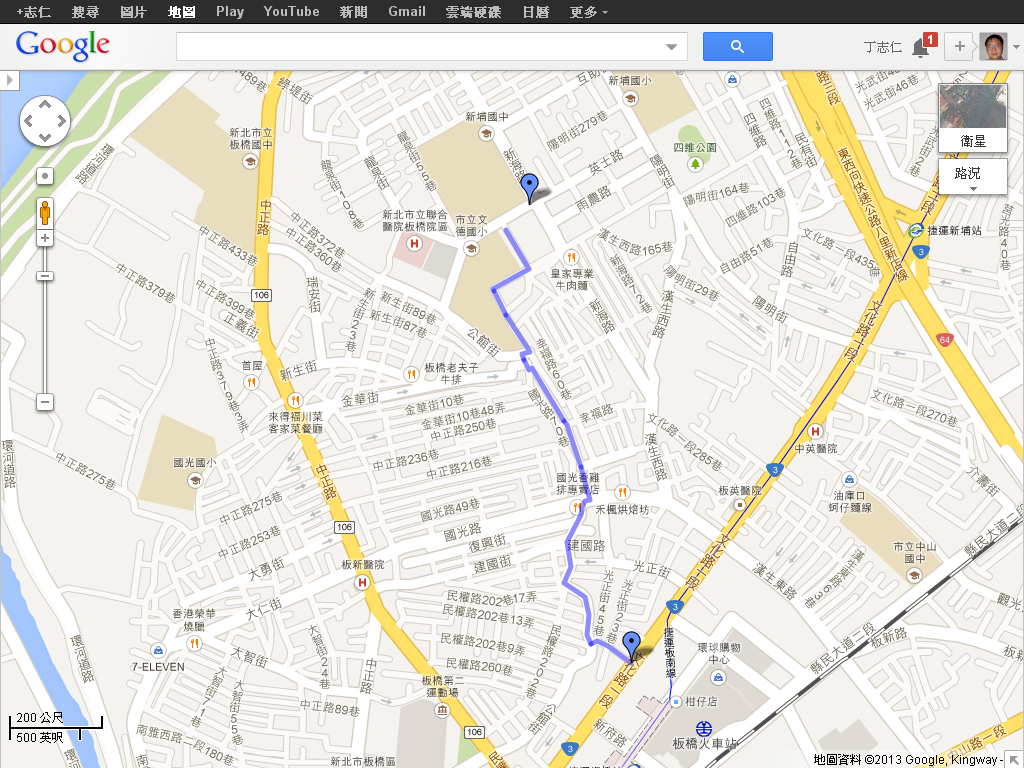This screenshot has width=1024, height=768.
Task: Open YouTube in the top bar
Action: (291, 12)
